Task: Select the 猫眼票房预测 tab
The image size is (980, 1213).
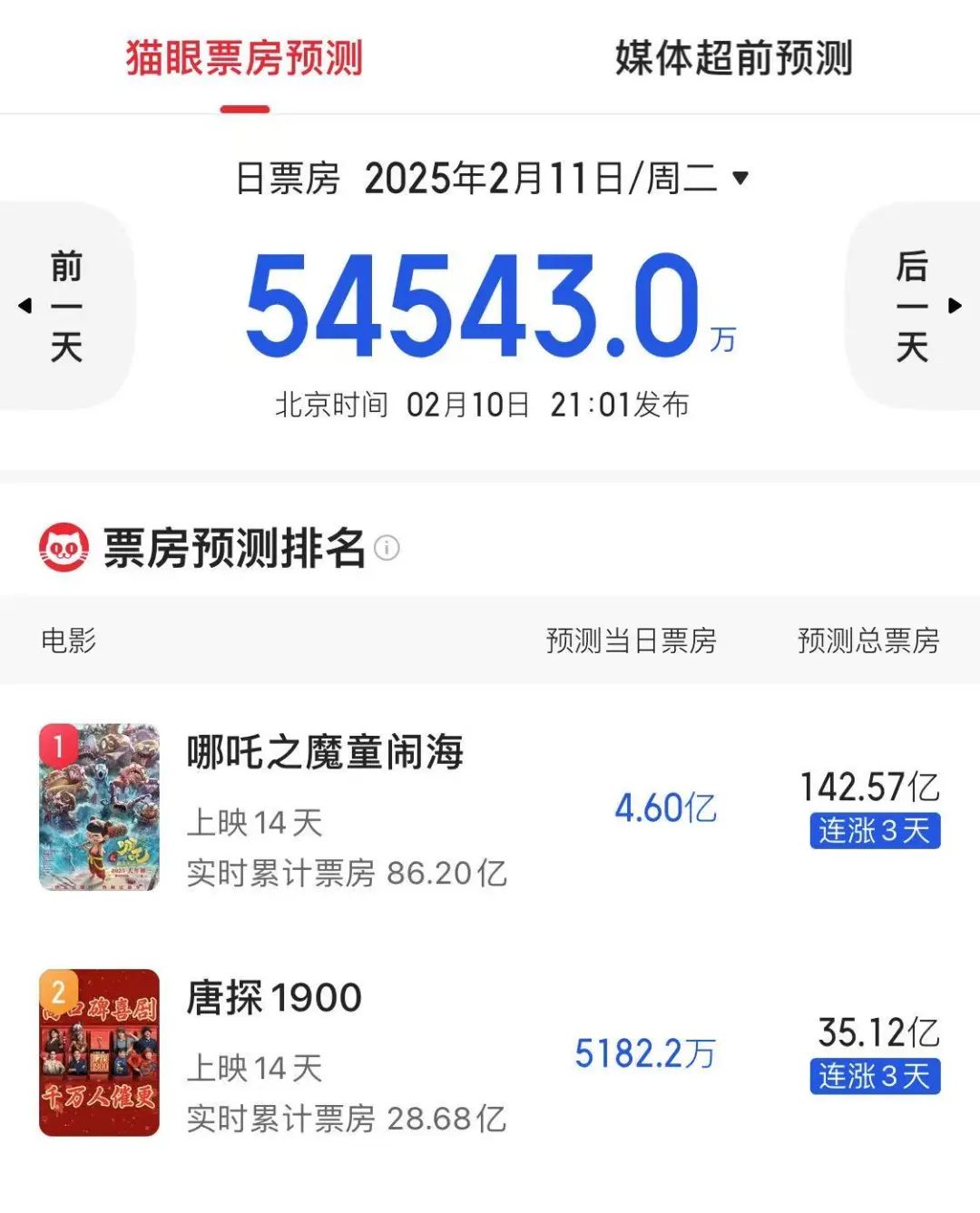Action: coord(244,58)
